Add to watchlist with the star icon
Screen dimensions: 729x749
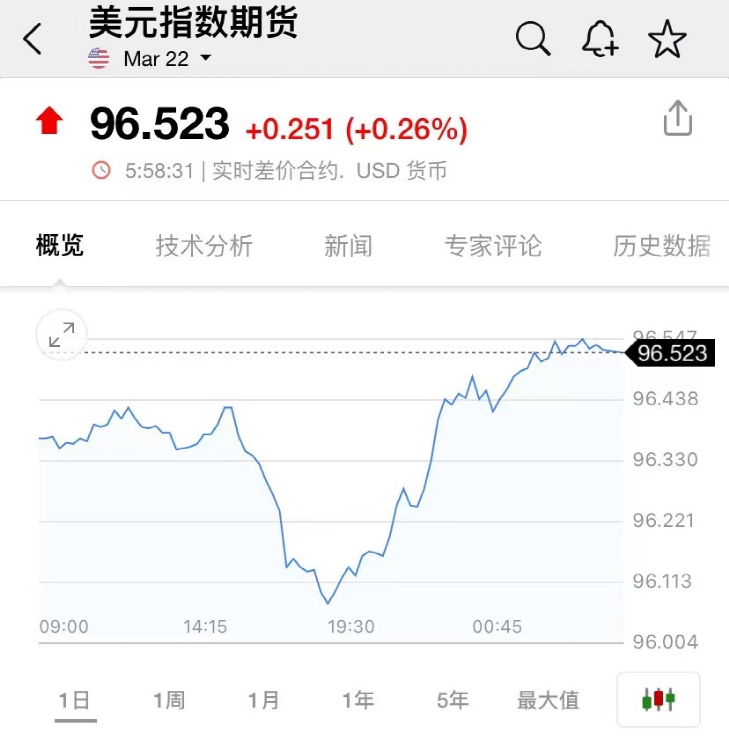(x=667, y=40)
